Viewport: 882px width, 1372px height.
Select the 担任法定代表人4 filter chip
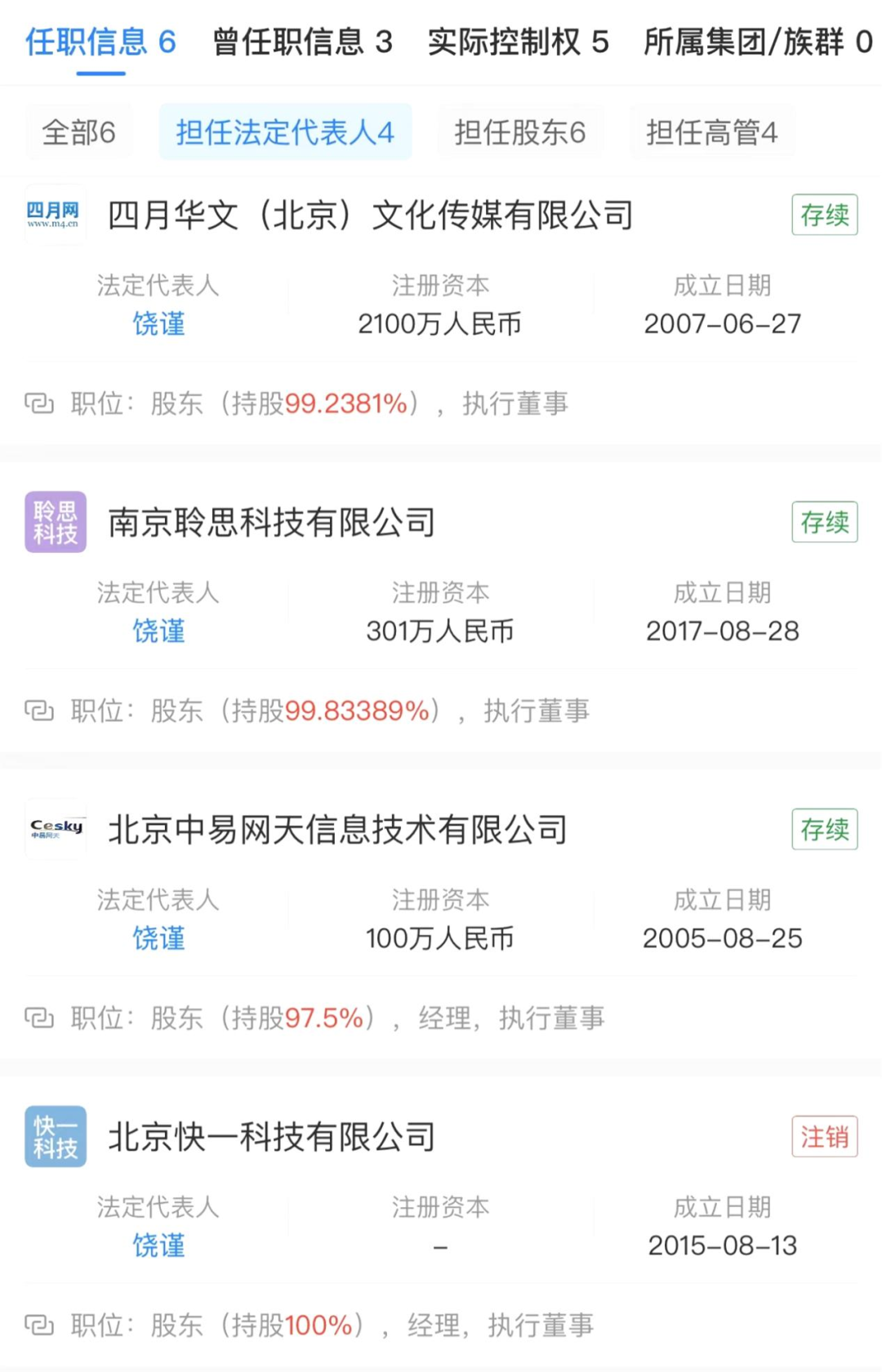[285, 132]
